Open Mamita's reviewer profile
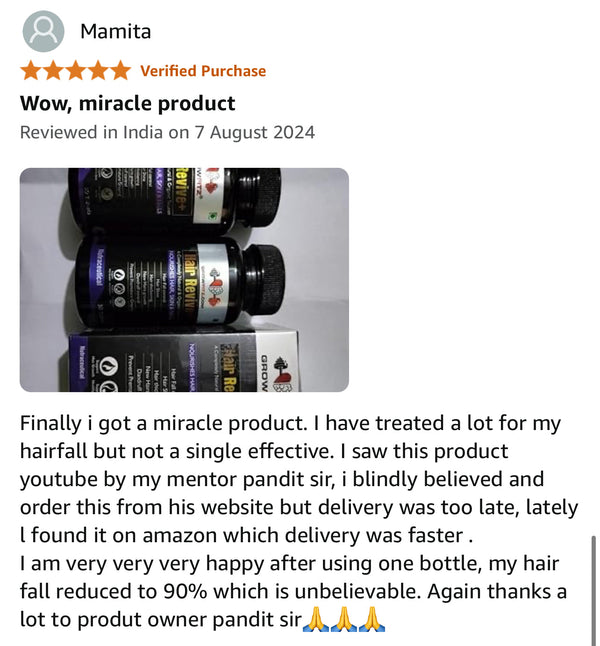The height and width of the screenshot is (646, 600). (x=115, y=32)
